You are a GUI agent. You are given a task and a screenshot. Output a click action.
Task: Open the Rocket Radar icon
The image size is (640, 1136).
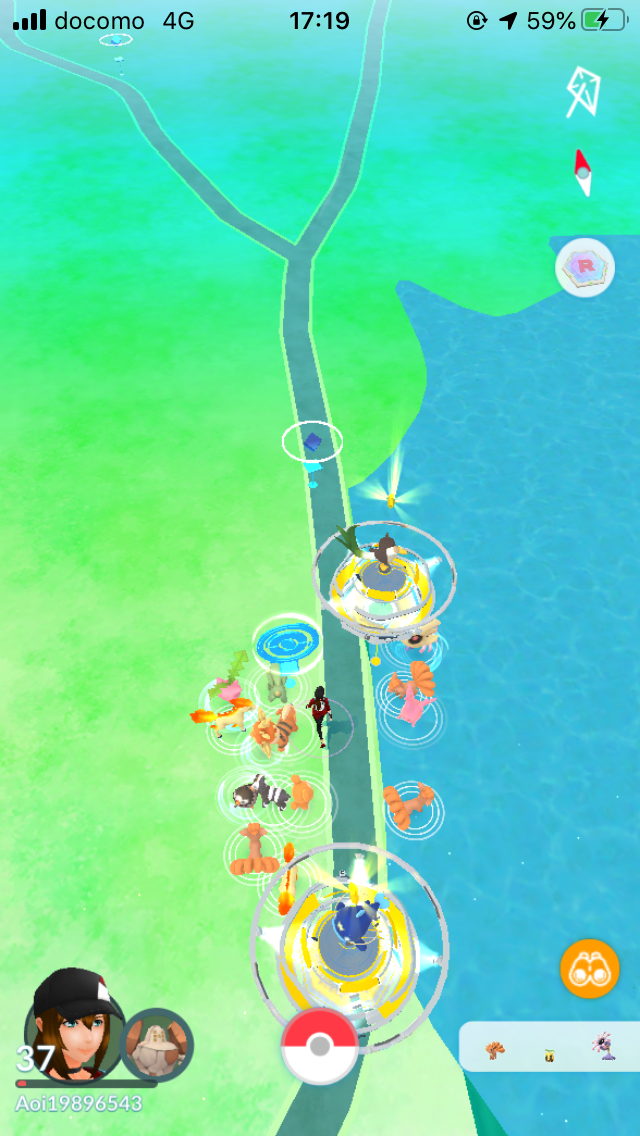pyautogui.click(x=585, y=267)
